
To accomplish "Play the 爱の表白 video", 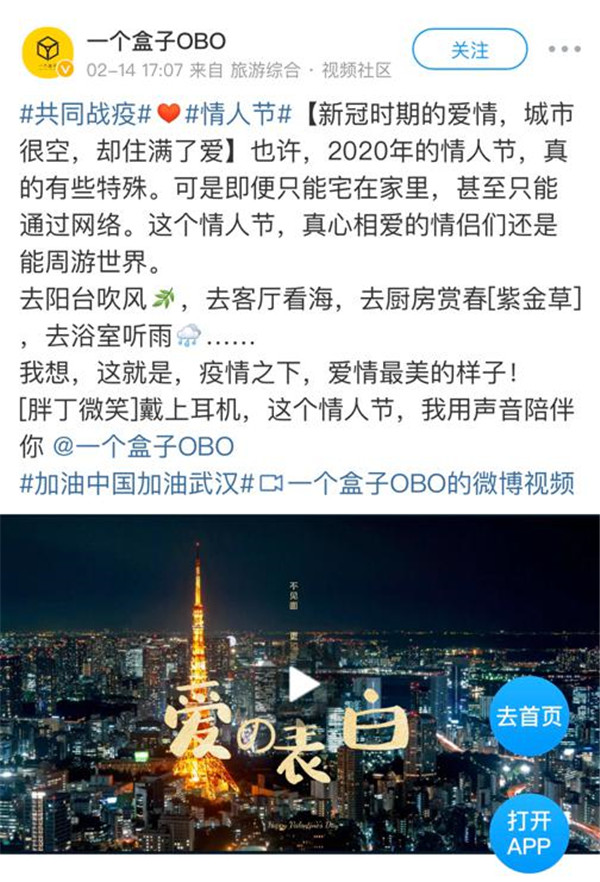I will click(300, 685).
